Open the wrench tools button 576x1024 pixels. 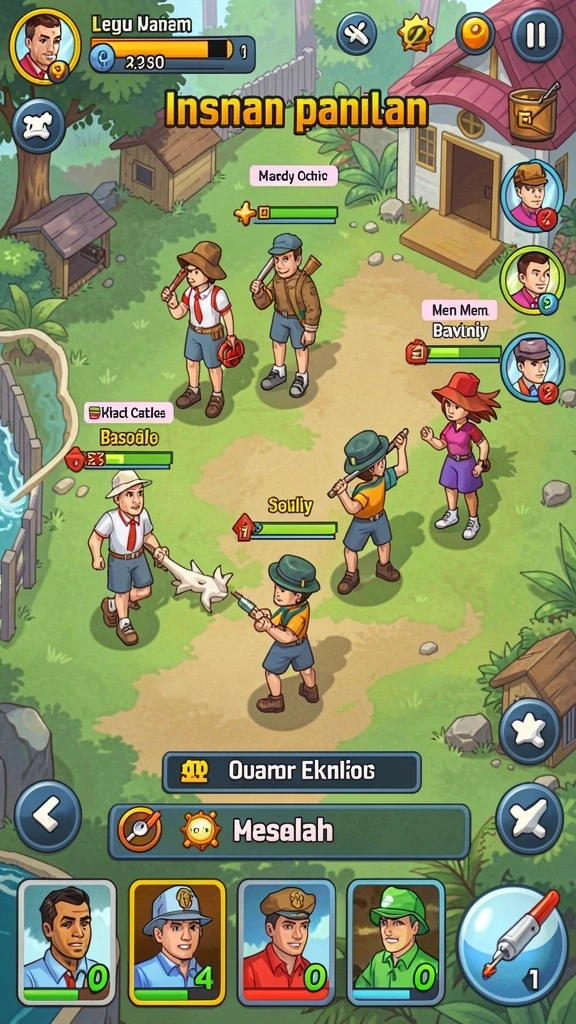357,33
